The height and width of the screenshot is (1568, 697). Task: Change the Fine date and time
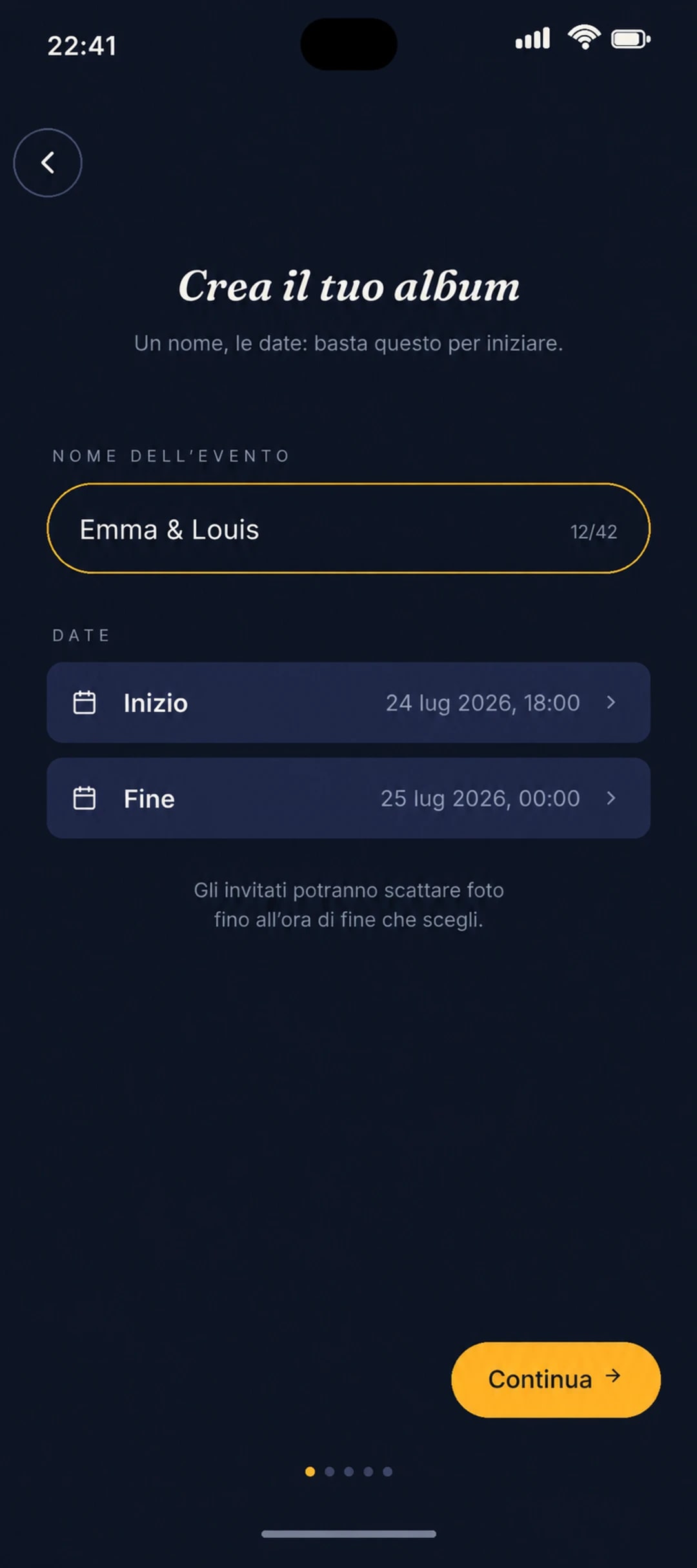click(348, 798)
